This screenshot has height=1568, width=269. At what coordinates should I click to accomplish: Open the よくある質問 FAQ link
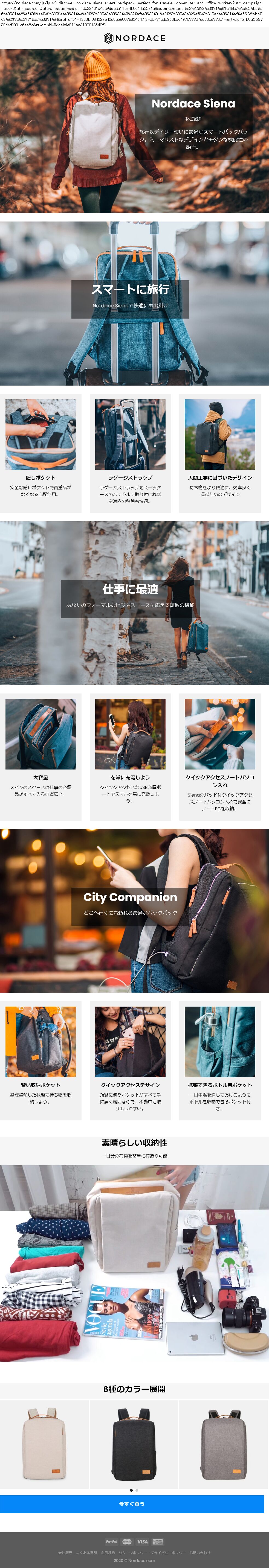click(x=86, y=1552)
